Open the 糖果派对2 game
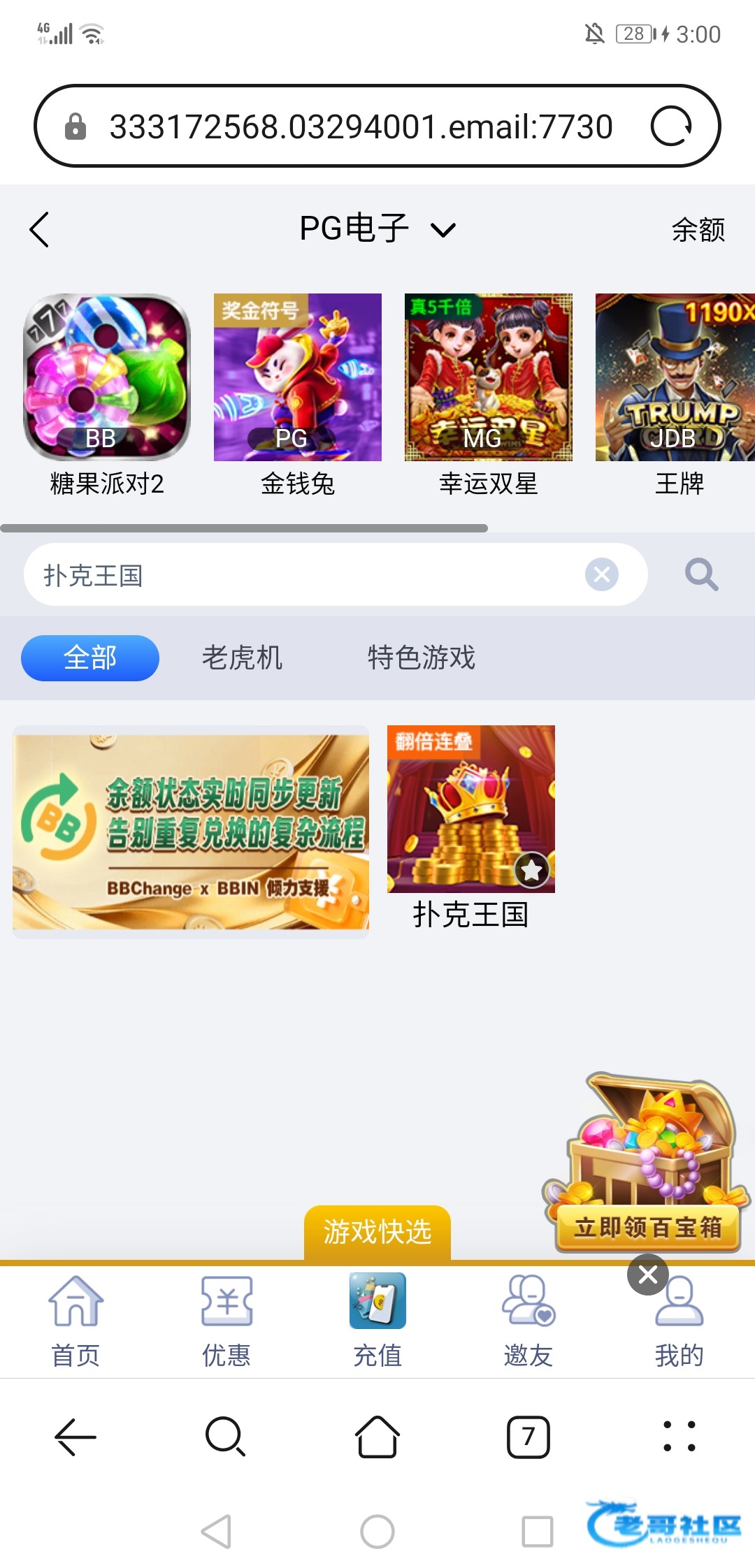 (x=107, y=378)
